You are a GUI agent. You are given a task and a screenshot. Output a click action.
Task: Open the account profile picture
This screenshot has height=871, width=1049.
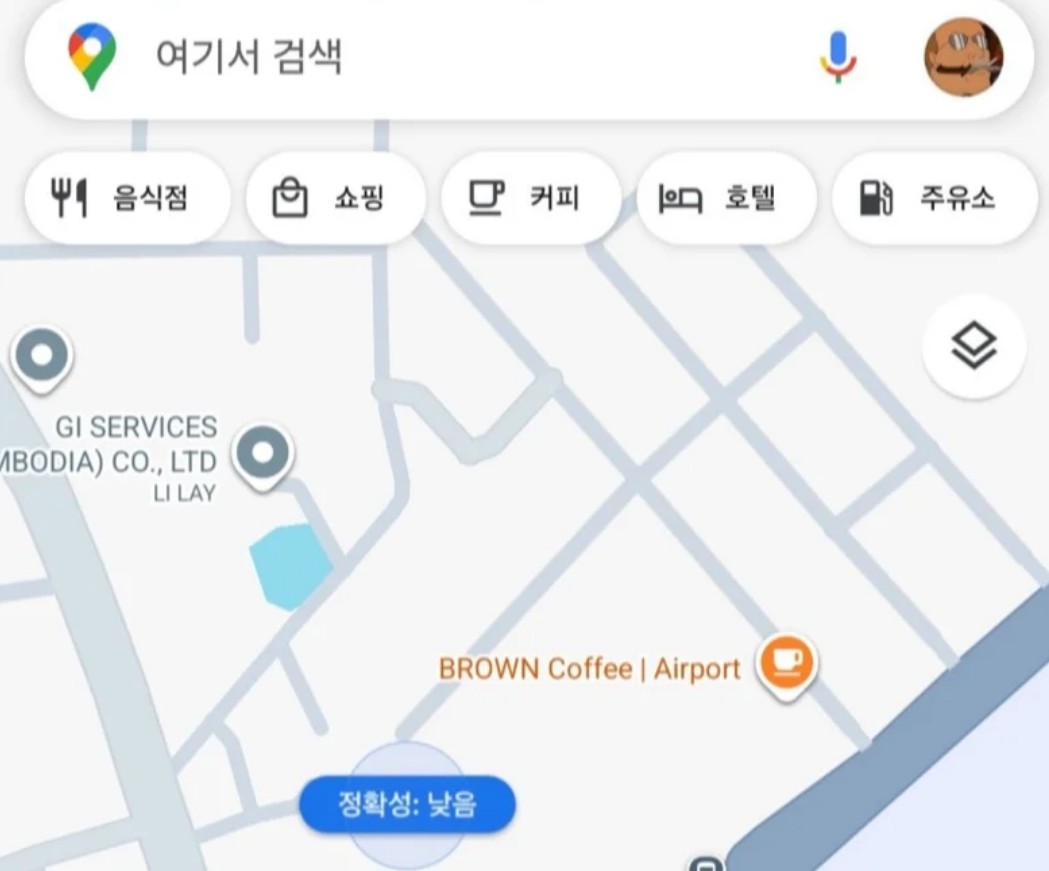pos(963,57)
